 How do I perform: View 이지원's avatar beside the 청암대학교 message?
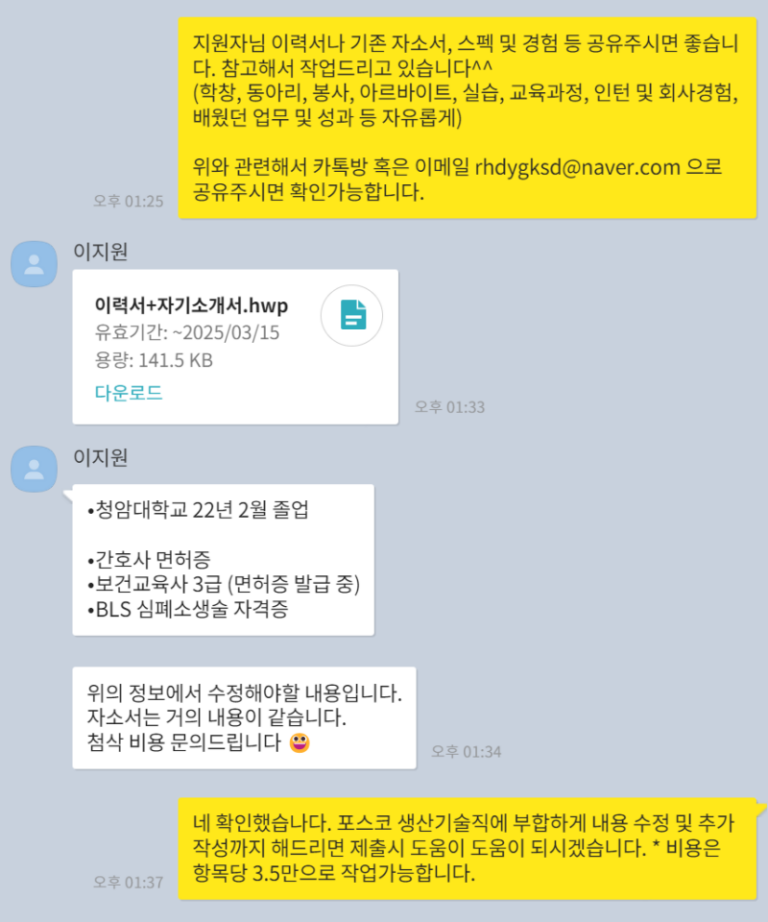(34, 469)
